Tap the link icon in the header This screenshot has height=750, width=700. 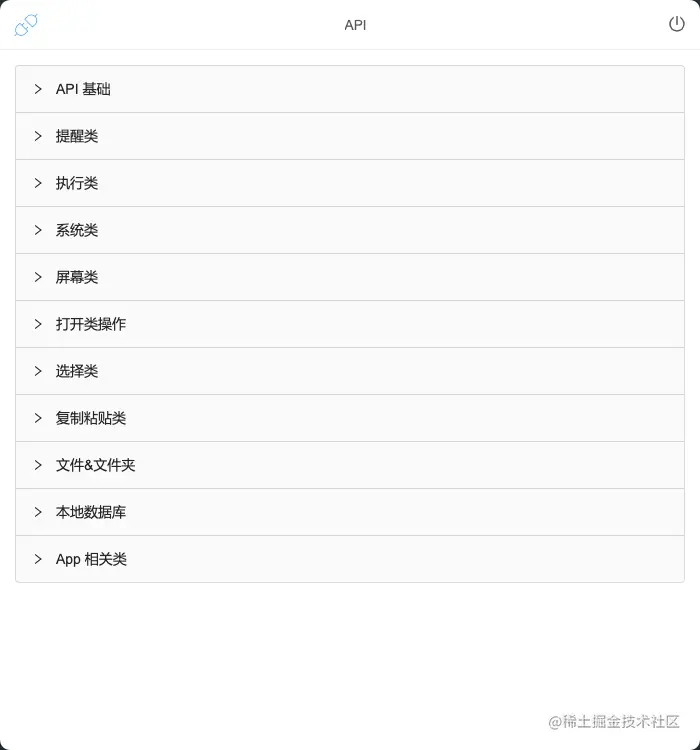(26, 25)
